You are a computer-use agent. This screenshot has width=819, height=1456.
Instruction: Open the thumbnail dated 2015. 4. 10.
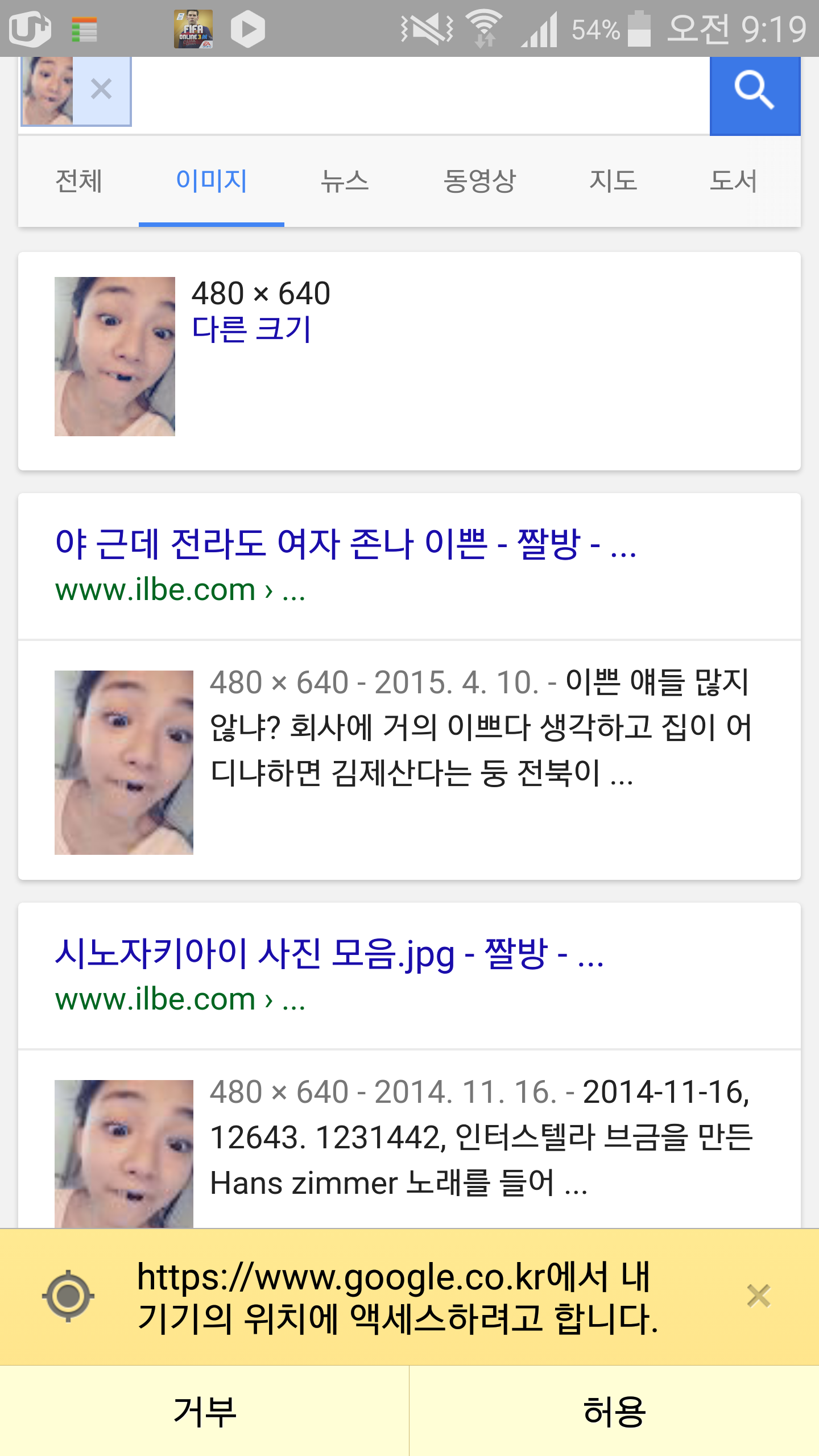pyautogui.click(x=124, y=762)
